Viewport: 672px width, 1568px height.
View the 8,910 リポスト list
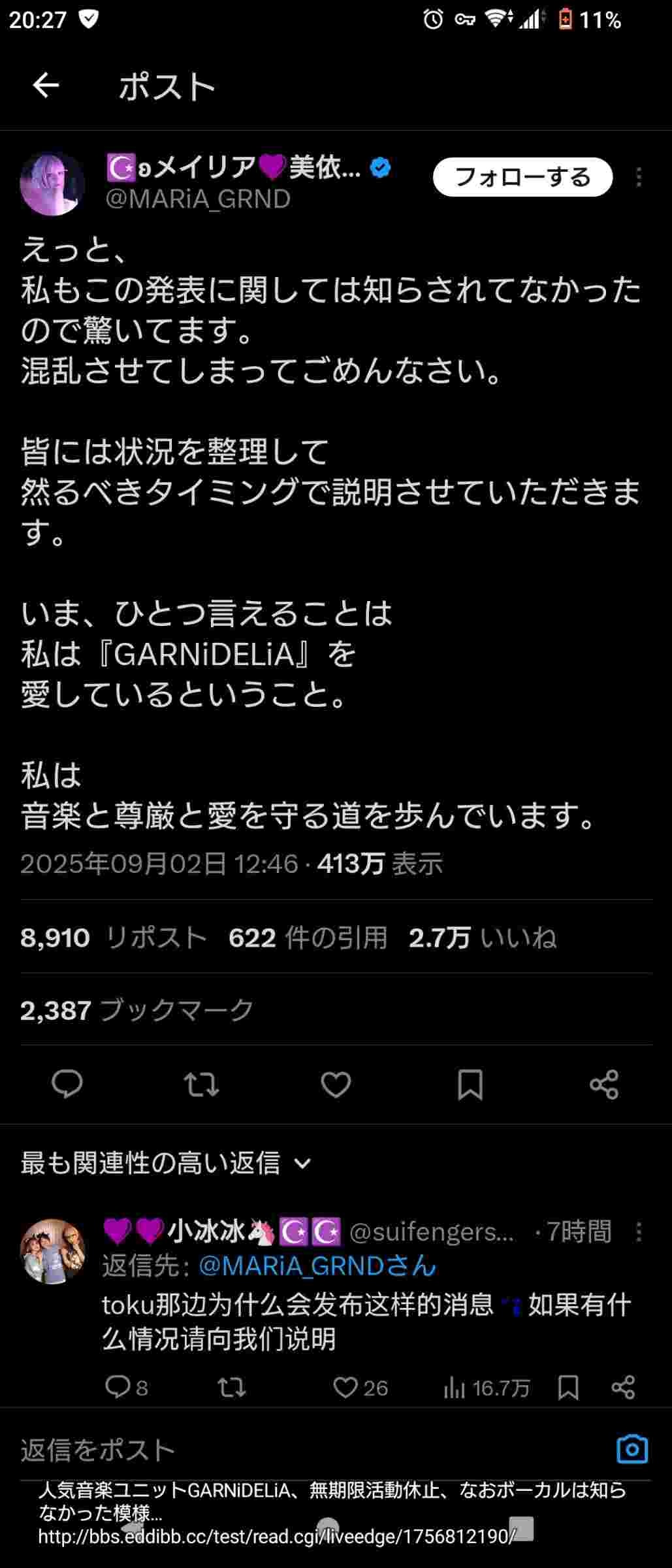click(113, 938)
